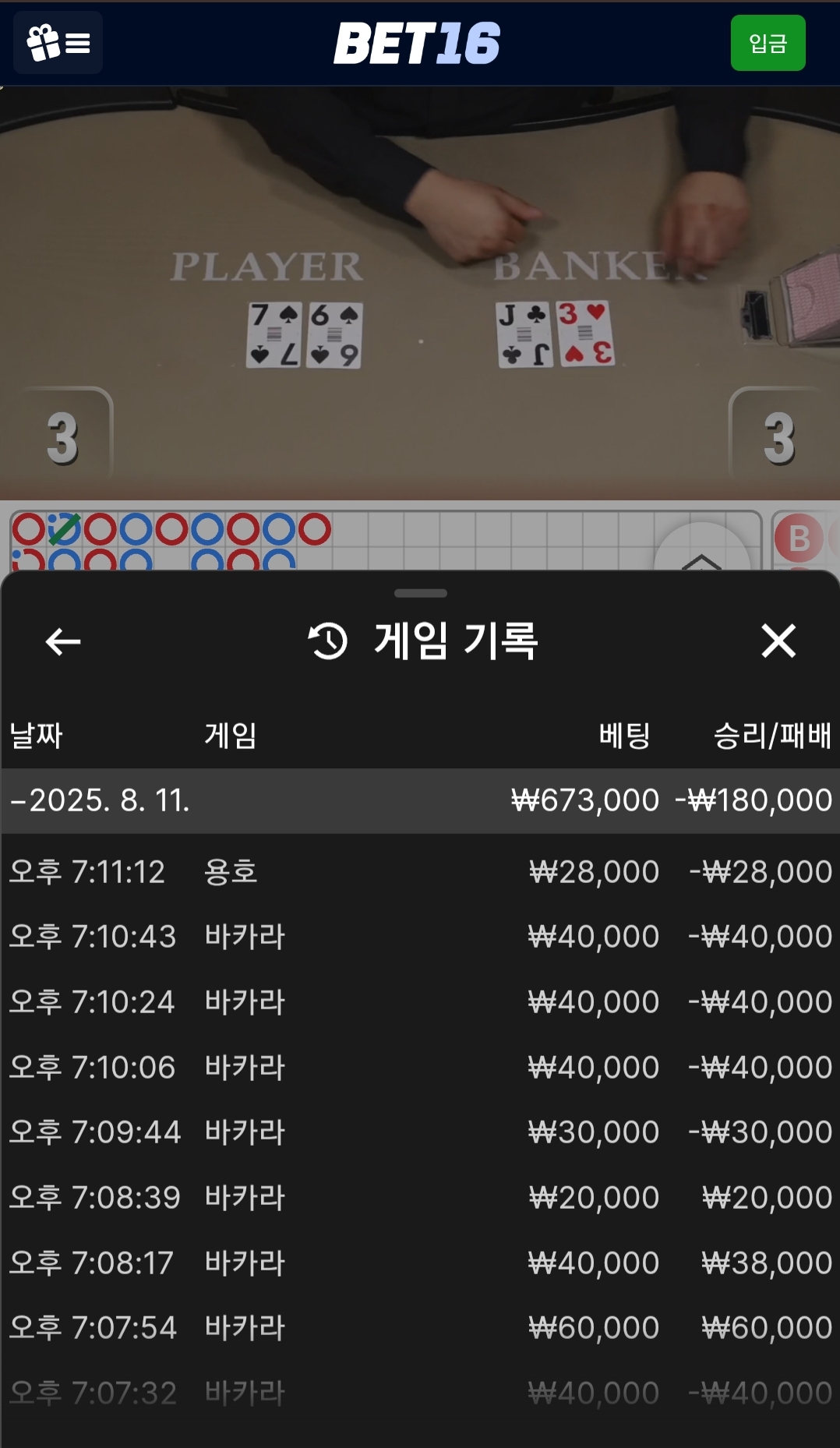Open the 바카라 record at 7:08:39
The height and width of the screenshot is (1448, 840).
pos(420,1197)
